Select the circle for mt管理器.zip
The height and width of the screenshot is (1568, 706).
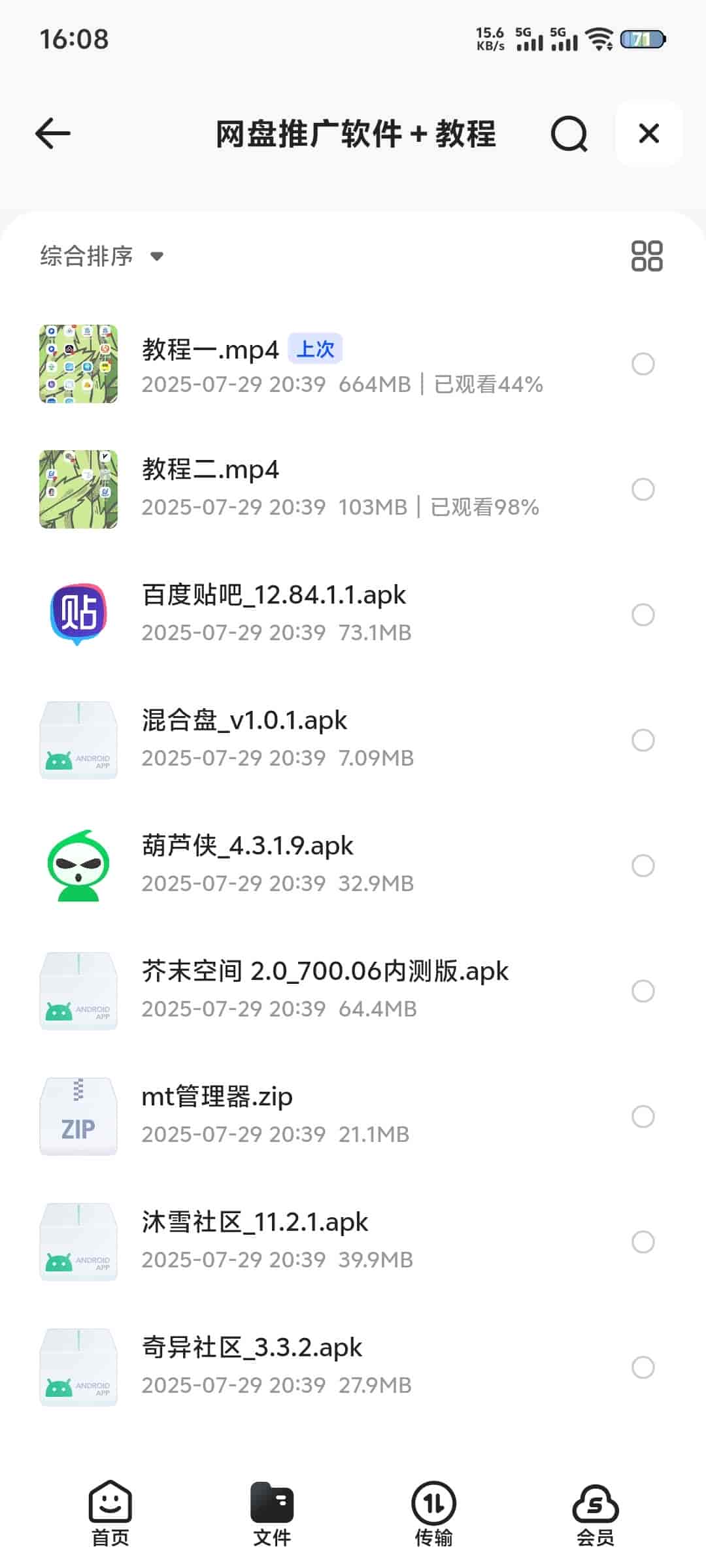[643, 1117]
